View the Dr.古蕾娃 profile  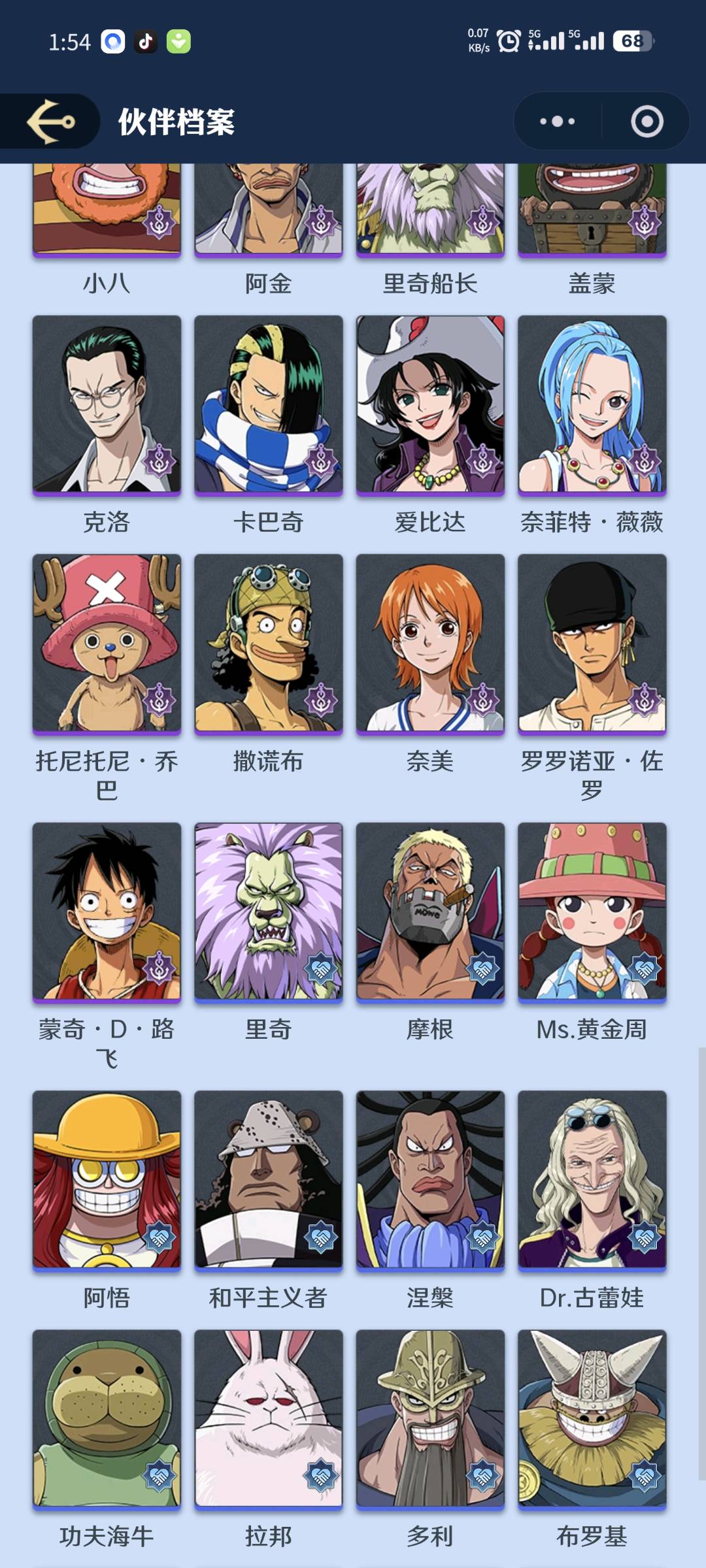coord(592,1179)
